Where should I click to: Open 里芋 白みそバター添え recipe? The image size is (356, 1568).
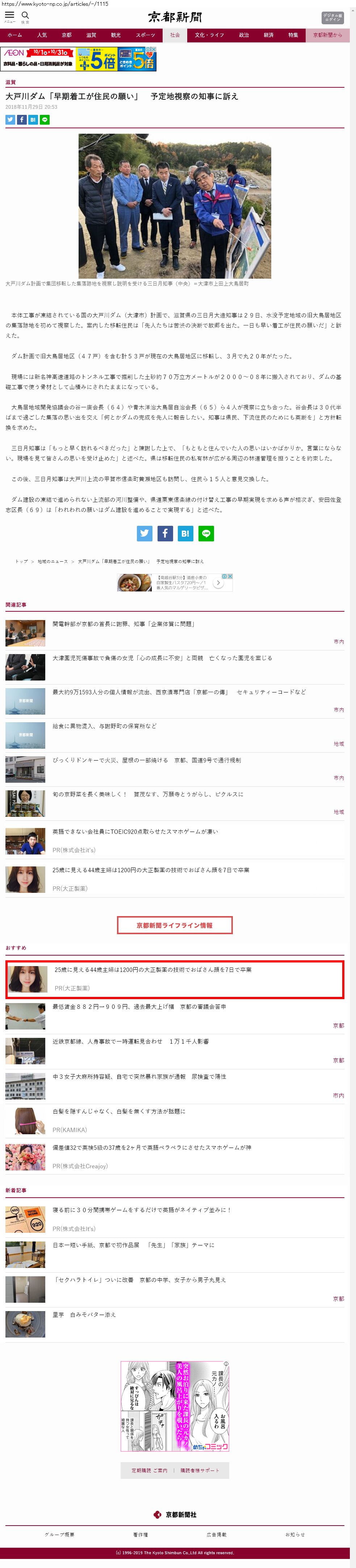point(84,1314)
